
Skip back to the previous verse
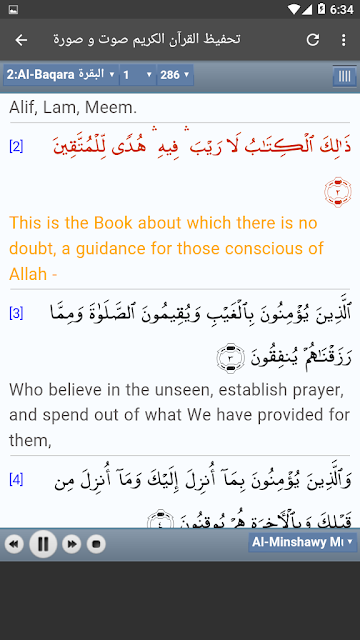coord(14,544)
